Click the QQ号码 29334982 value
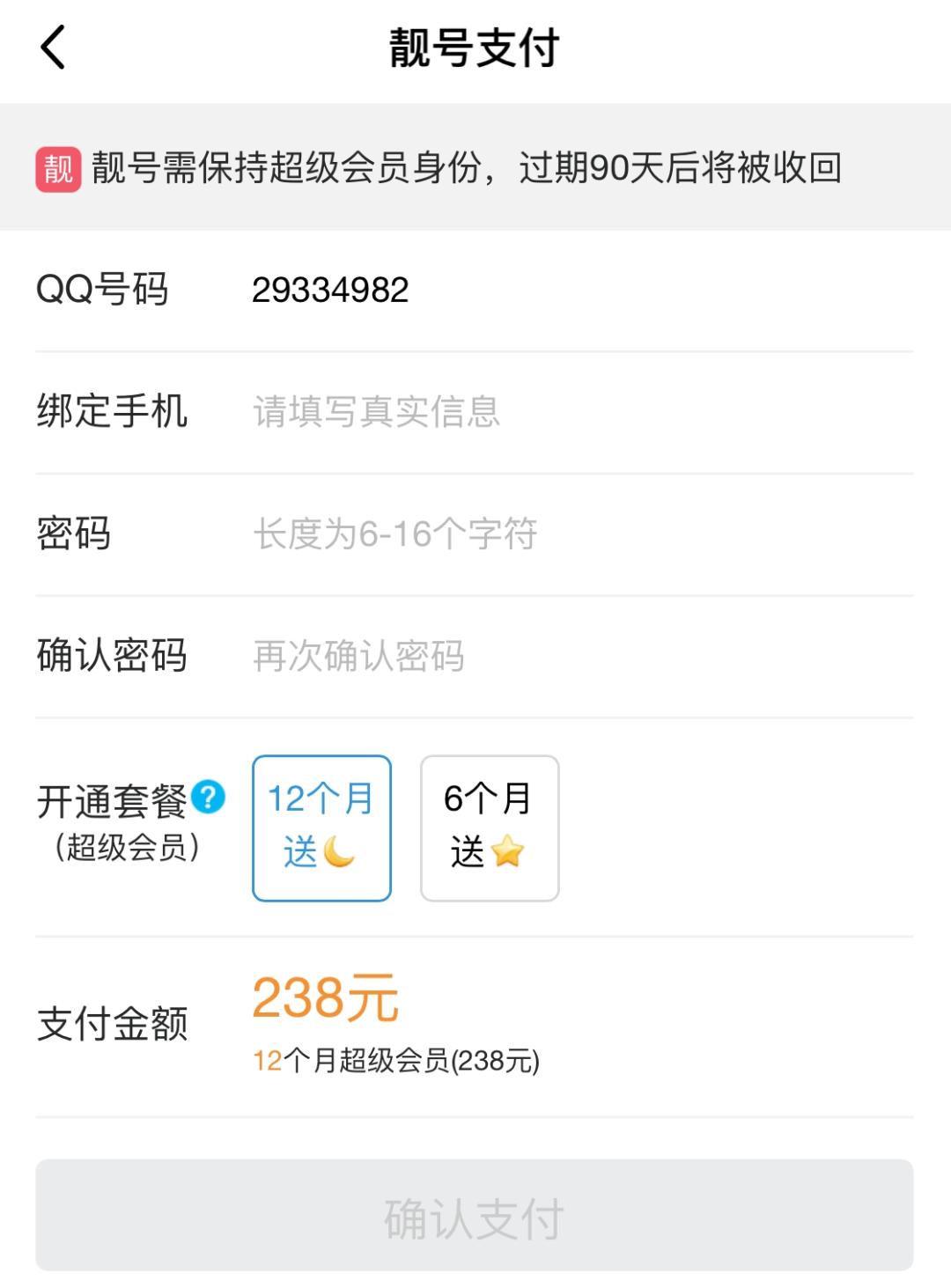 coord(332,288)
